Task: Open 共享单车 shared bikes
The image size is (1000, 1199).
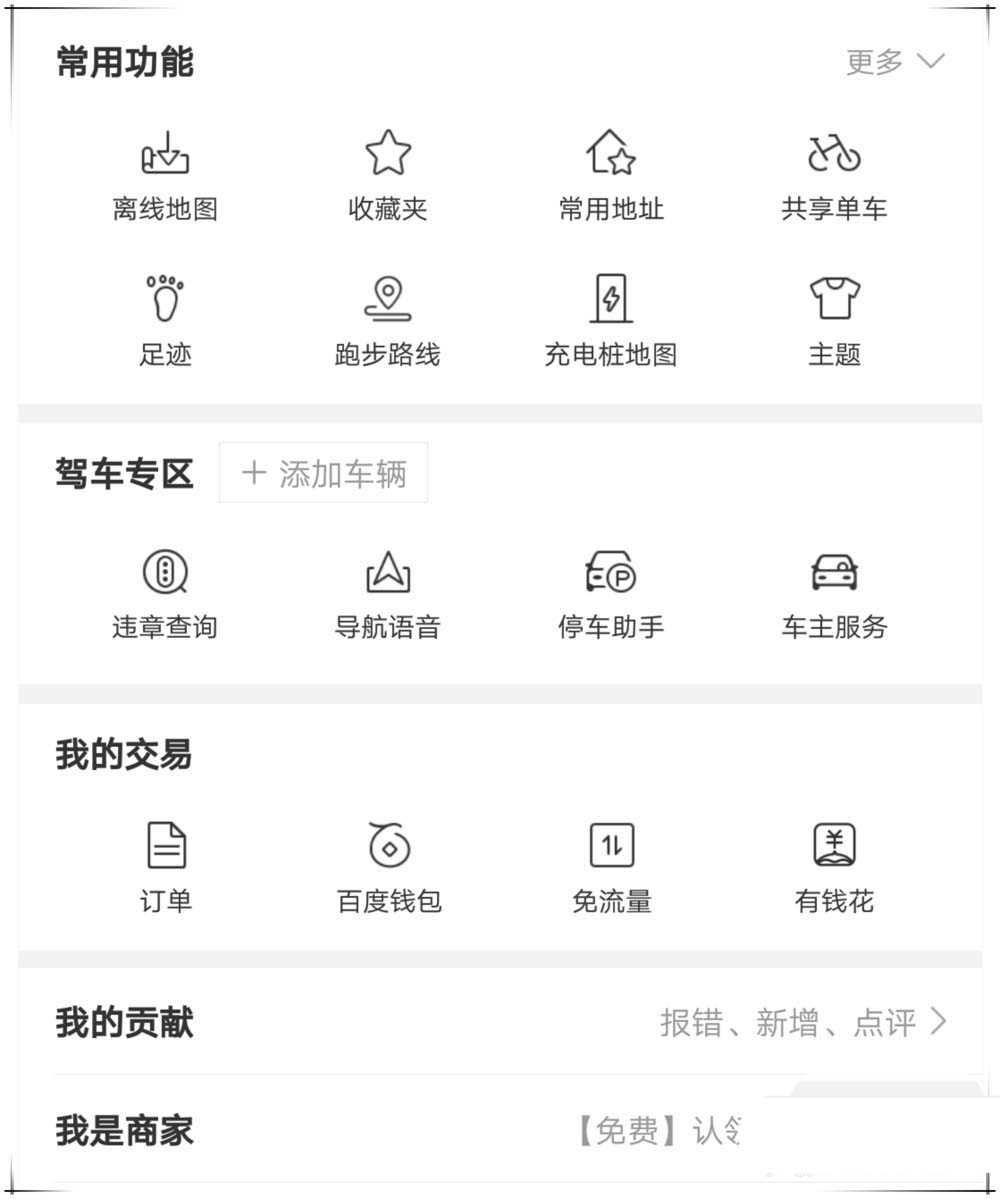Action: pos(834,176)
